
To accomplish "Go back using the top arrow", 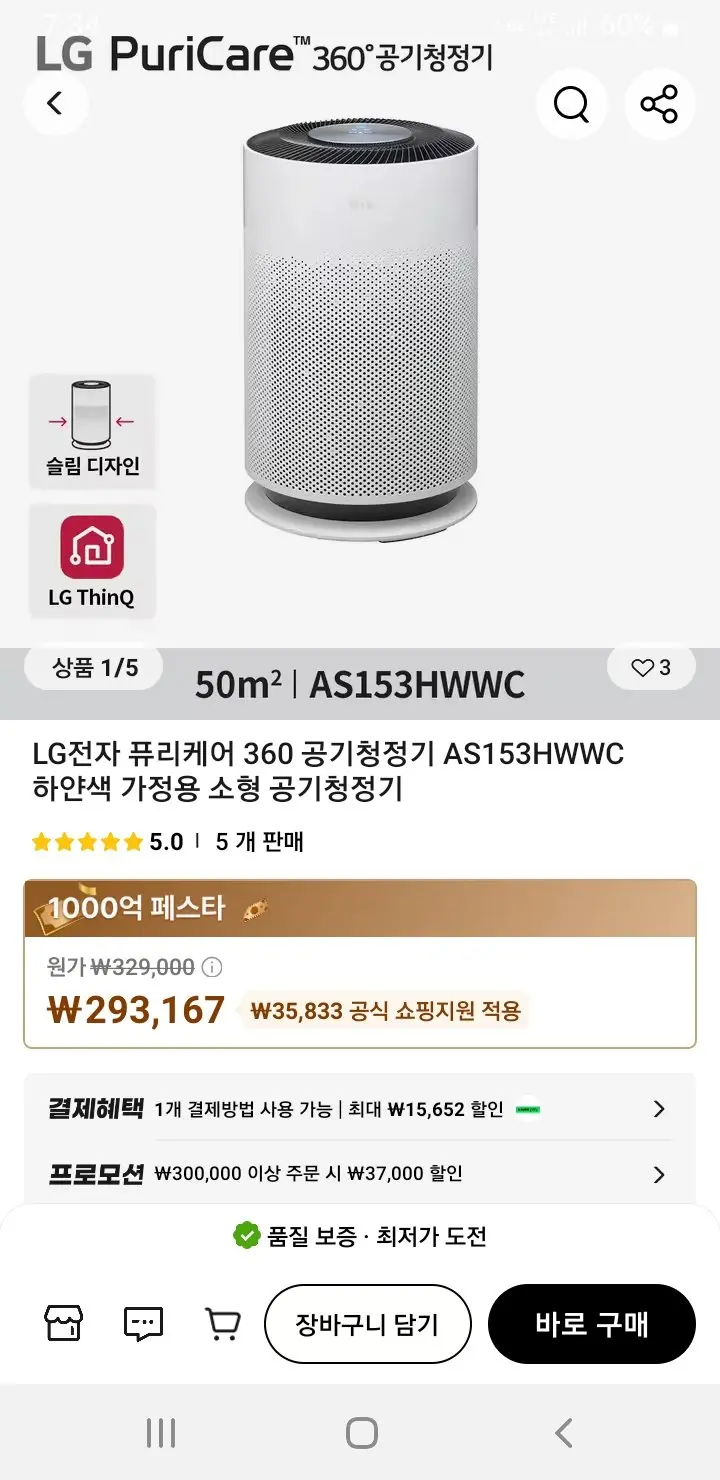I will [x=56, y=103].
